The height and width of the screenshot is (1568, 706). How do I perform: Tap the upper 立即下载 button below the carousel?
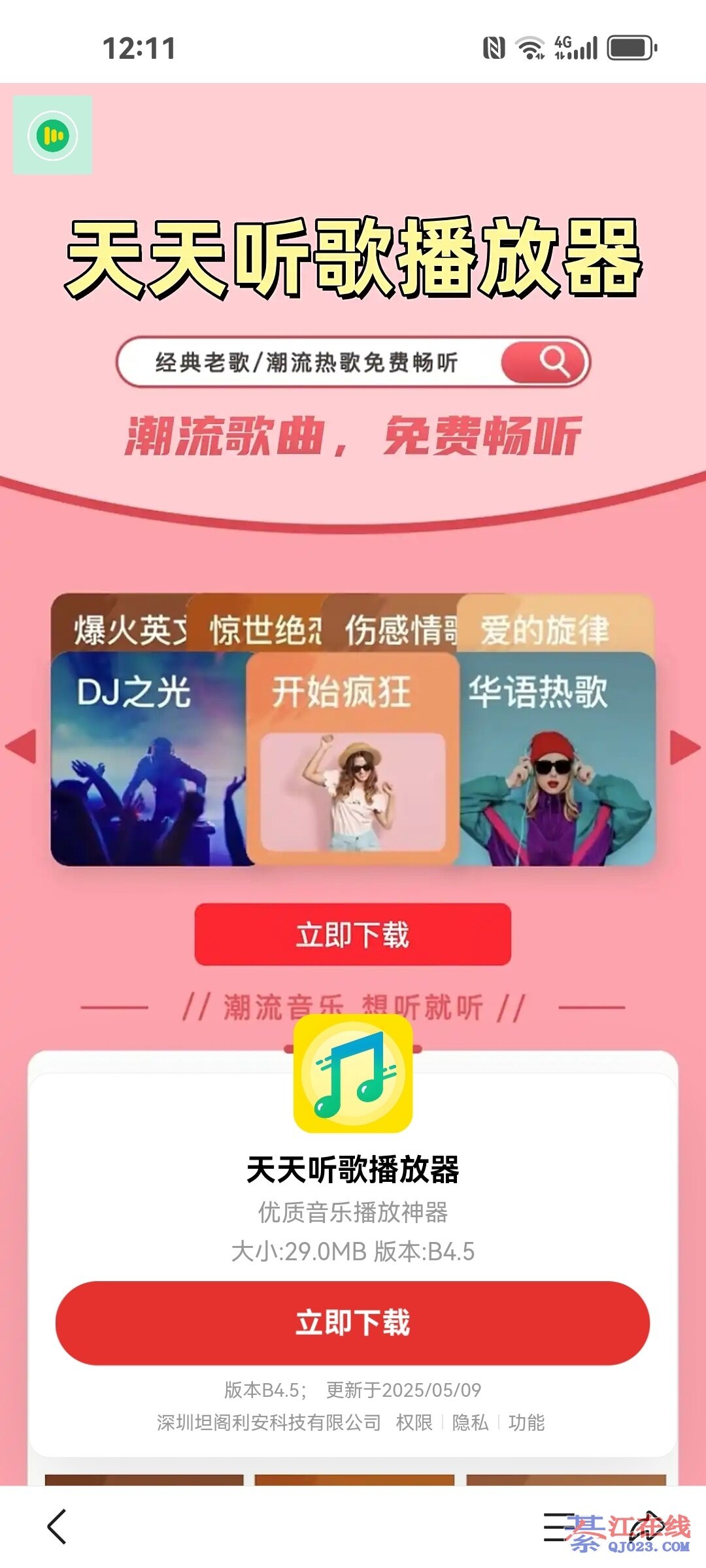(x=352, y=934)
